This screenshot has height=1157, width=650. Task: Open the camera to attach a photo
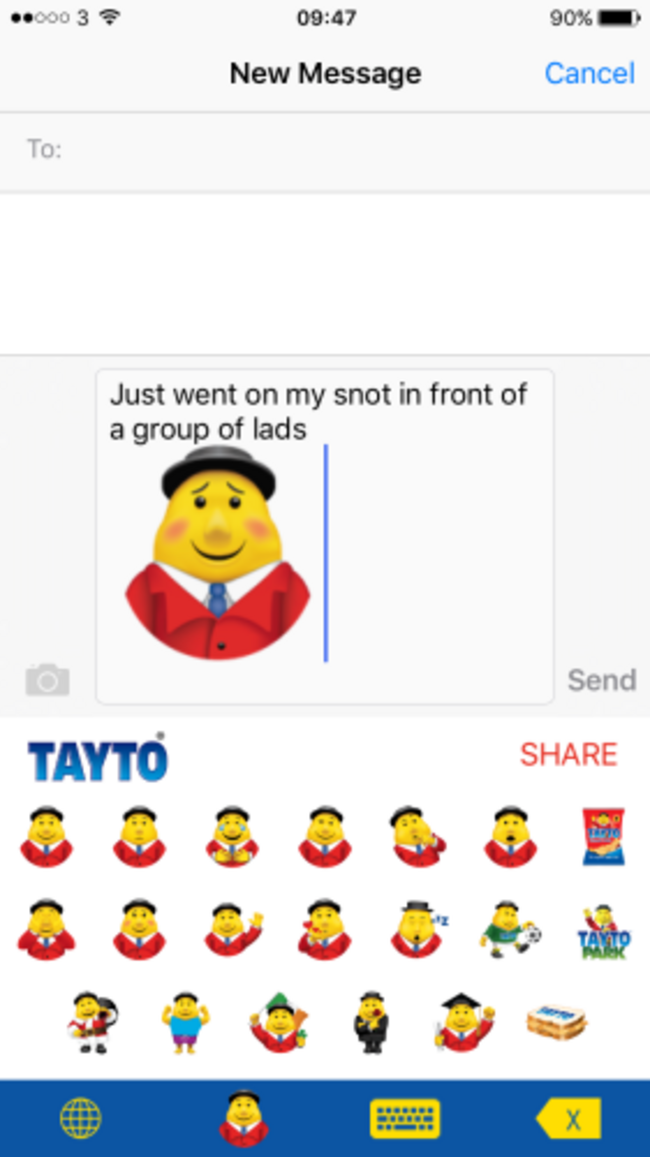(x=47, y=680)
